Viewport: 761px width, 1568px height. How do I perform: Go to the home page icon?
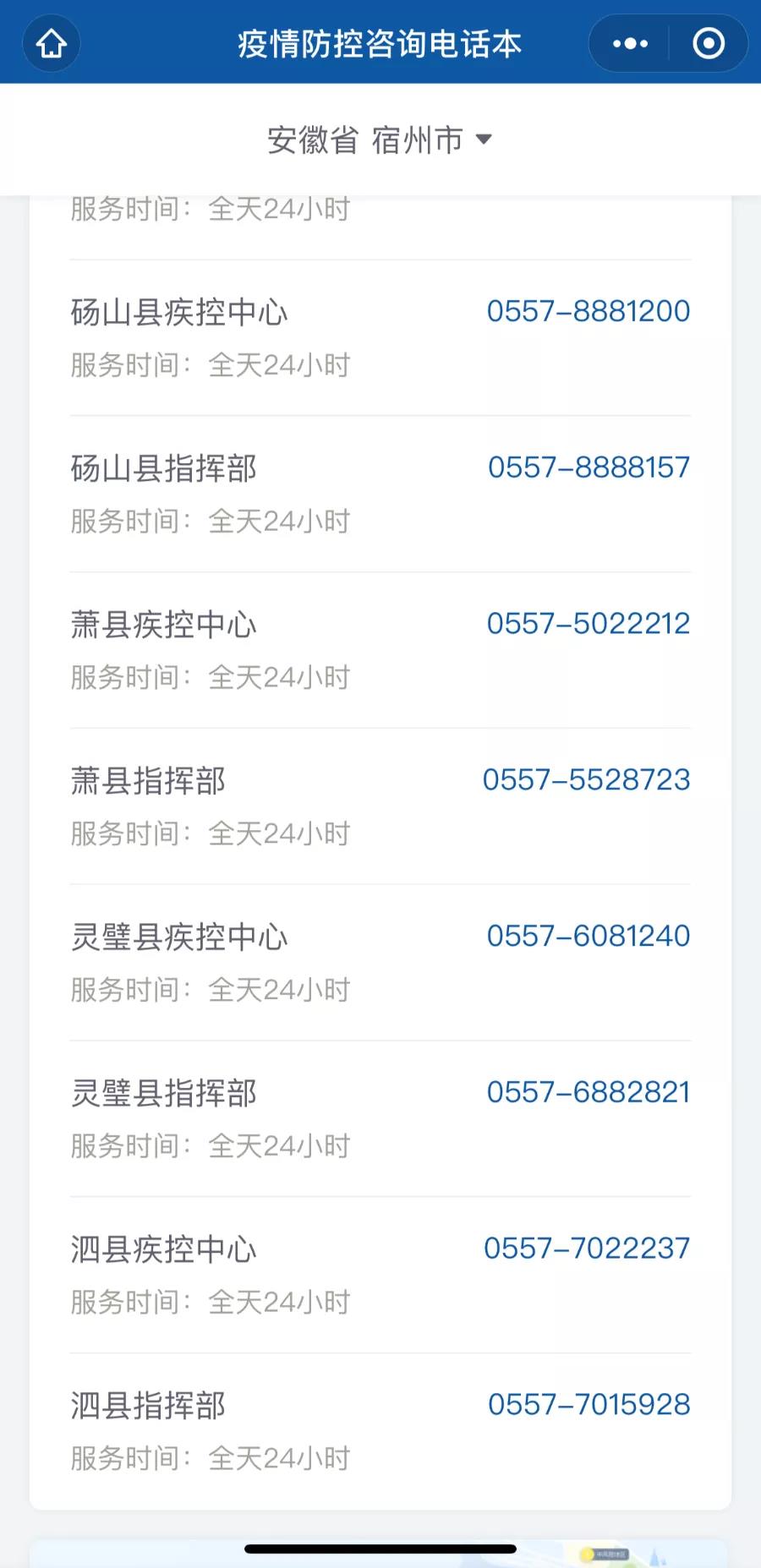click(x=52, y=43)
